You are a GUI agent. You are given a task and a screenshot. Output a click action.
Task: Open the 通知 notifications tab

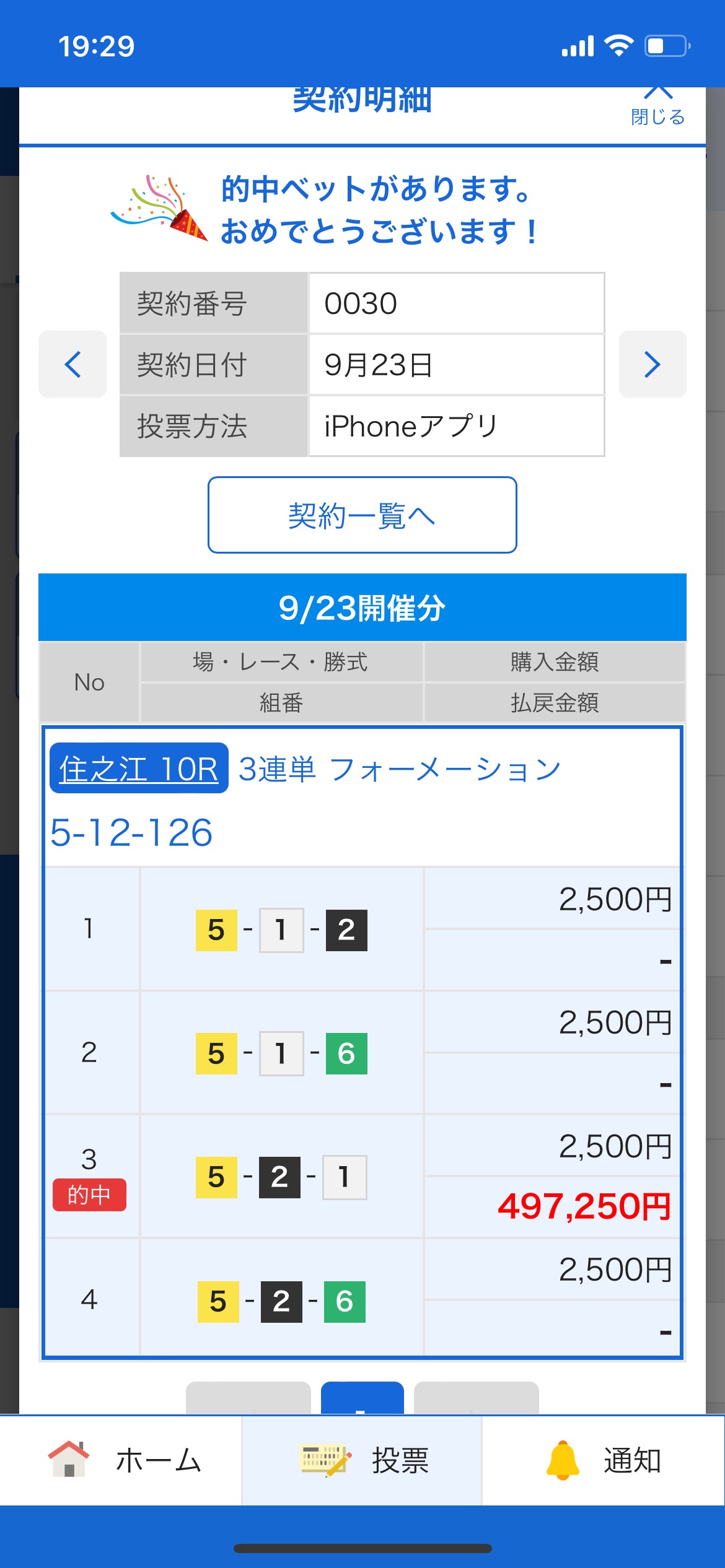click(603, 1460)
